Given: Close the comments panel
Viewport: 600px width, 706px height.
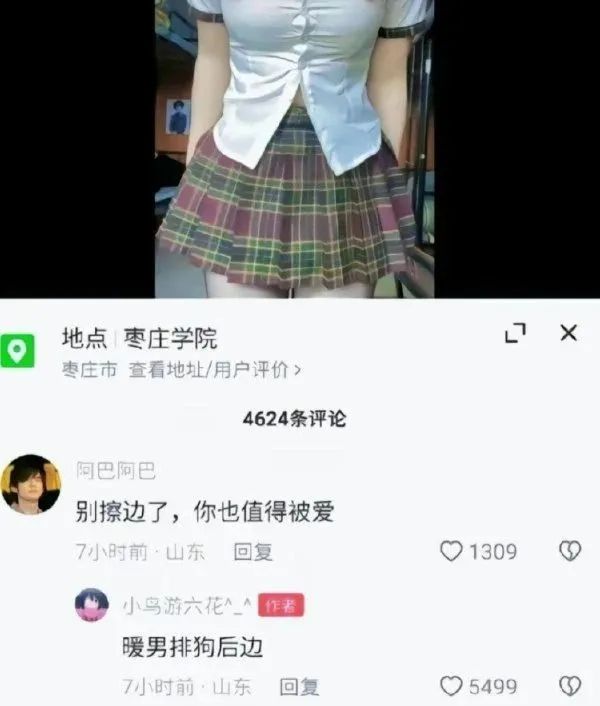Looking at the screenshot, I should (568, 334).
